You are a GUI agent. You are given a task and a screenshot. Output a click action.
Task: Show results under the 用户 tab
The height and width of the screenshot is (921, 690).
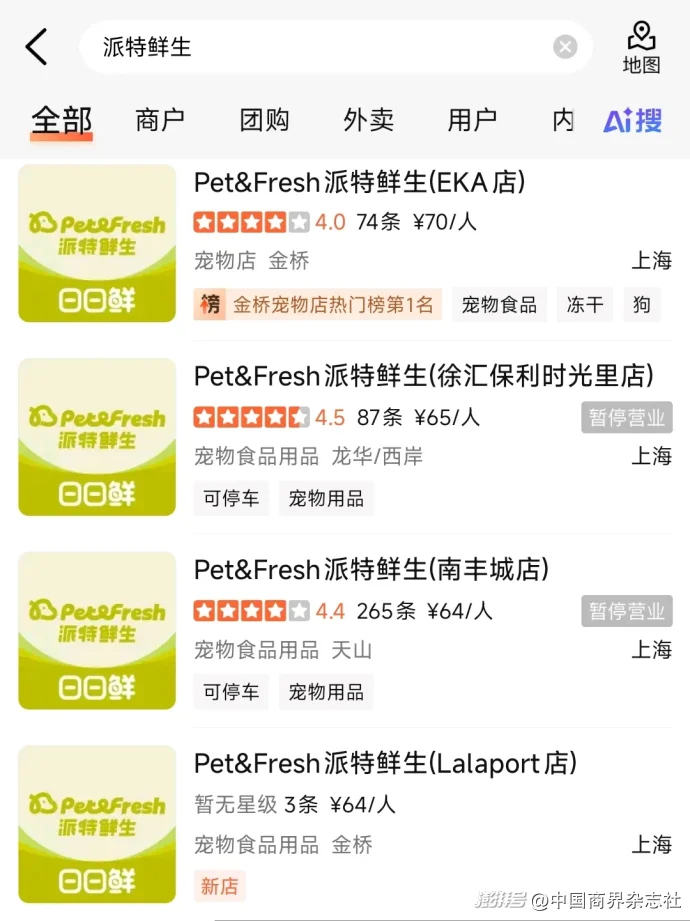(x=472, y=120)
